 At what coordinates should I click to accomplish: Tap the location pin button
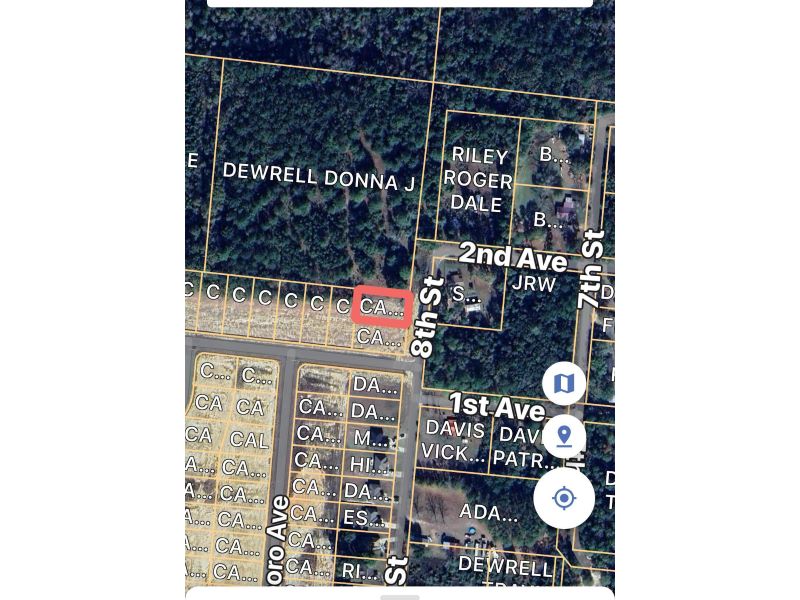tap(564, 436)
